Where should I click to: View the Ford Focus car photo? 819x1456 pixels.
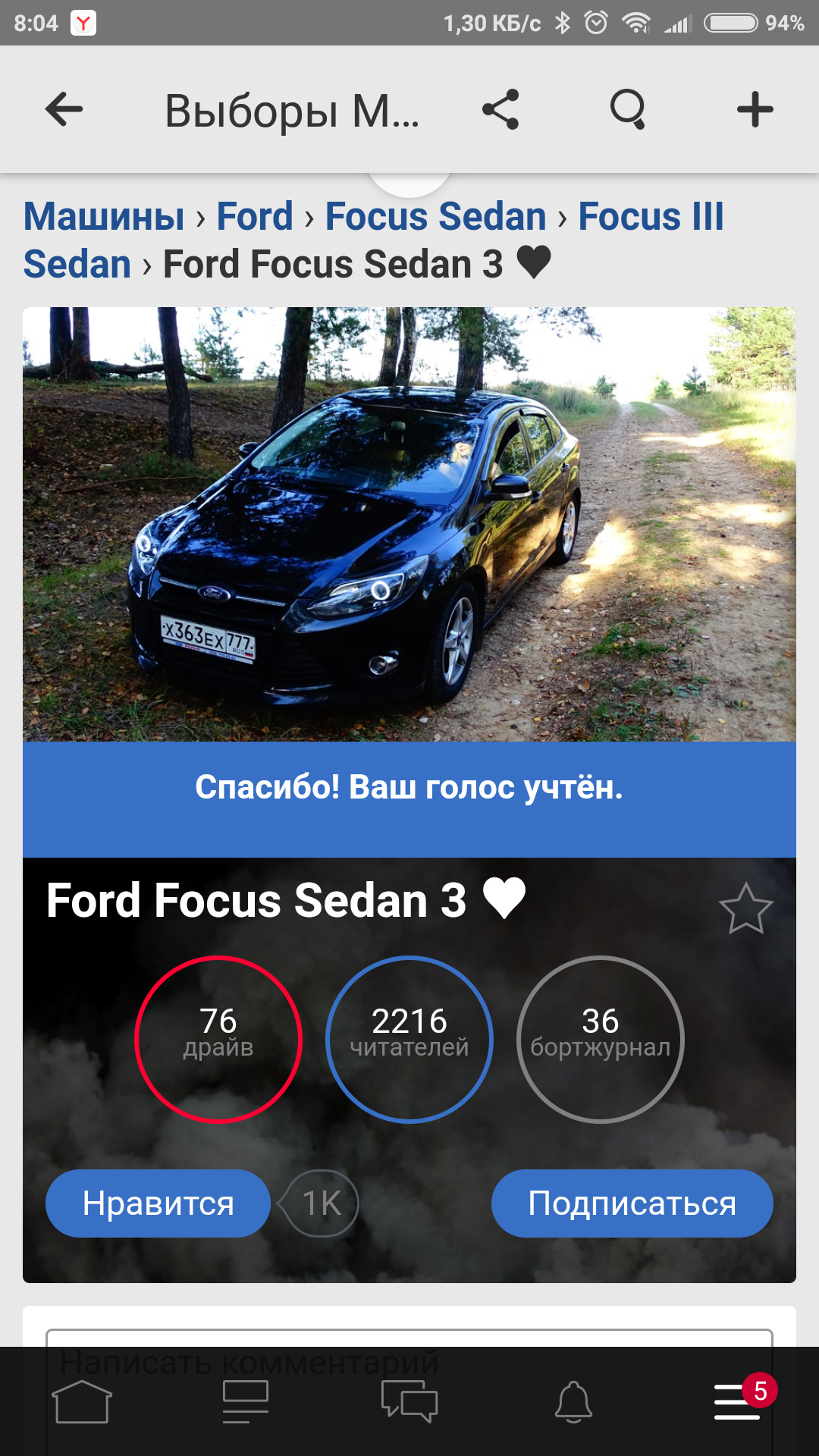tap(409, 523)
